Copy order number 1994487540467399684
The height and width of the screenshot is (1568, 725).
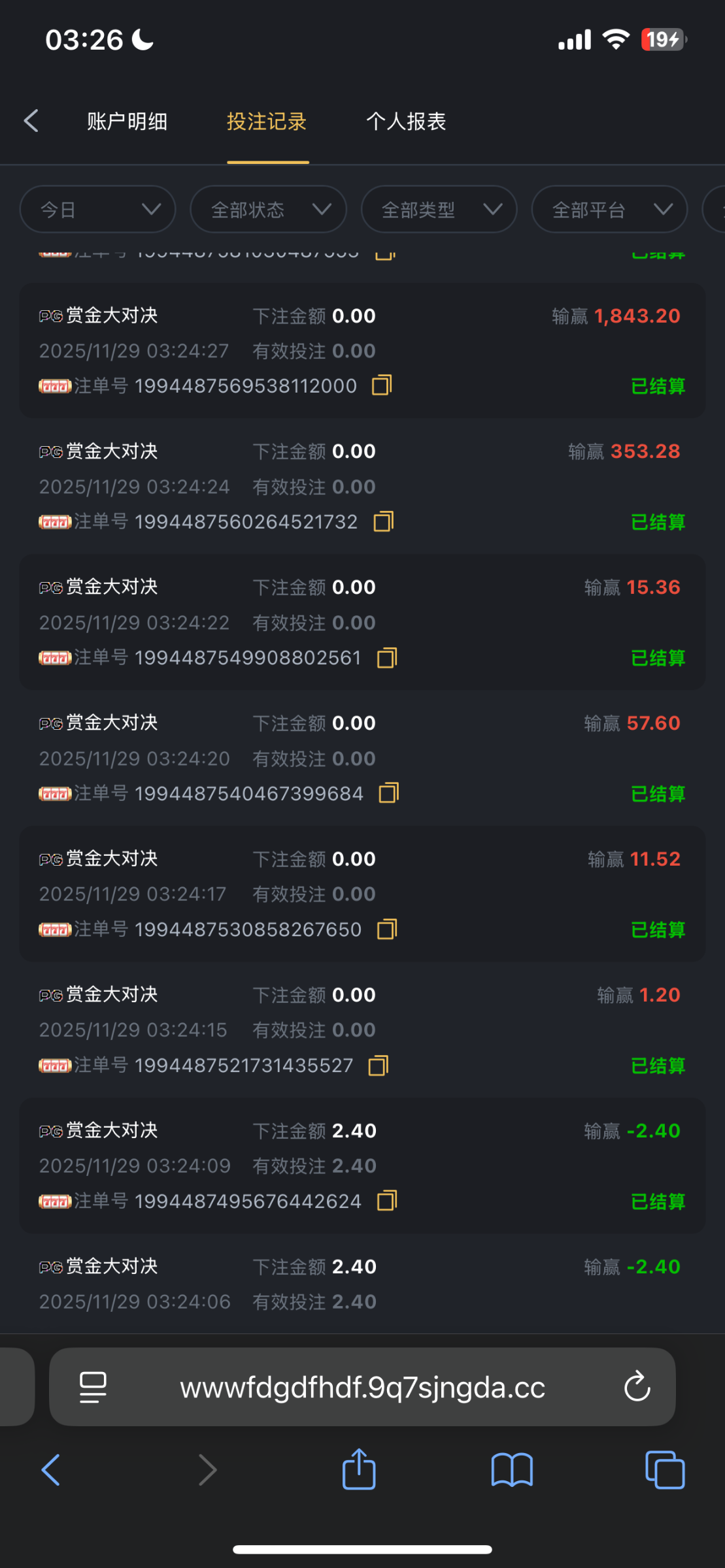click(x=389, y=793)
